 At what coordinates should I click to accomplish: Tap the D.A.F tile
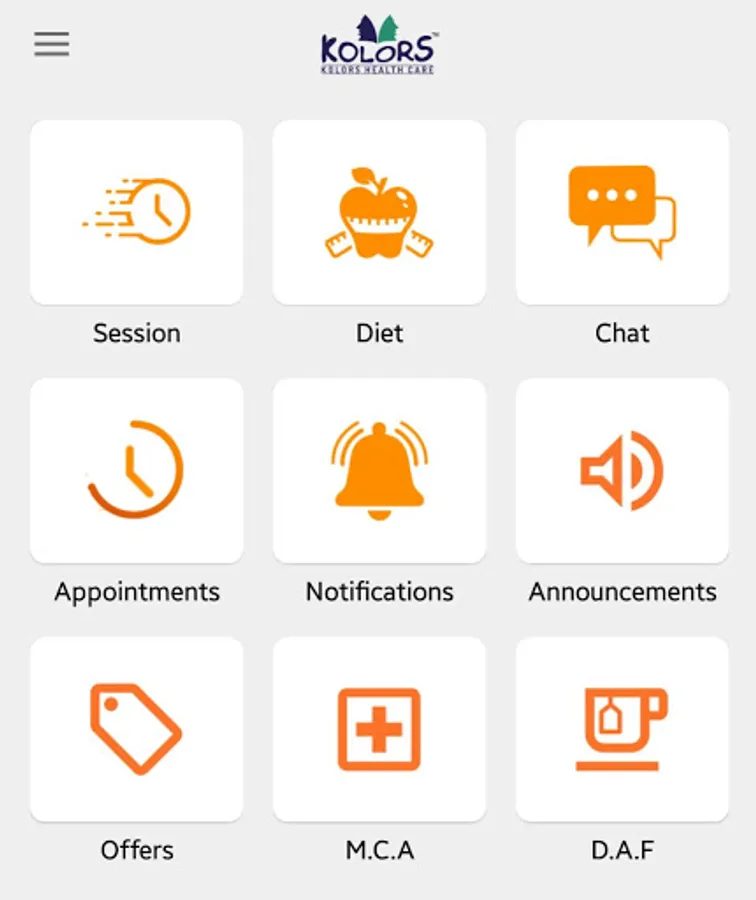(622, 729)
